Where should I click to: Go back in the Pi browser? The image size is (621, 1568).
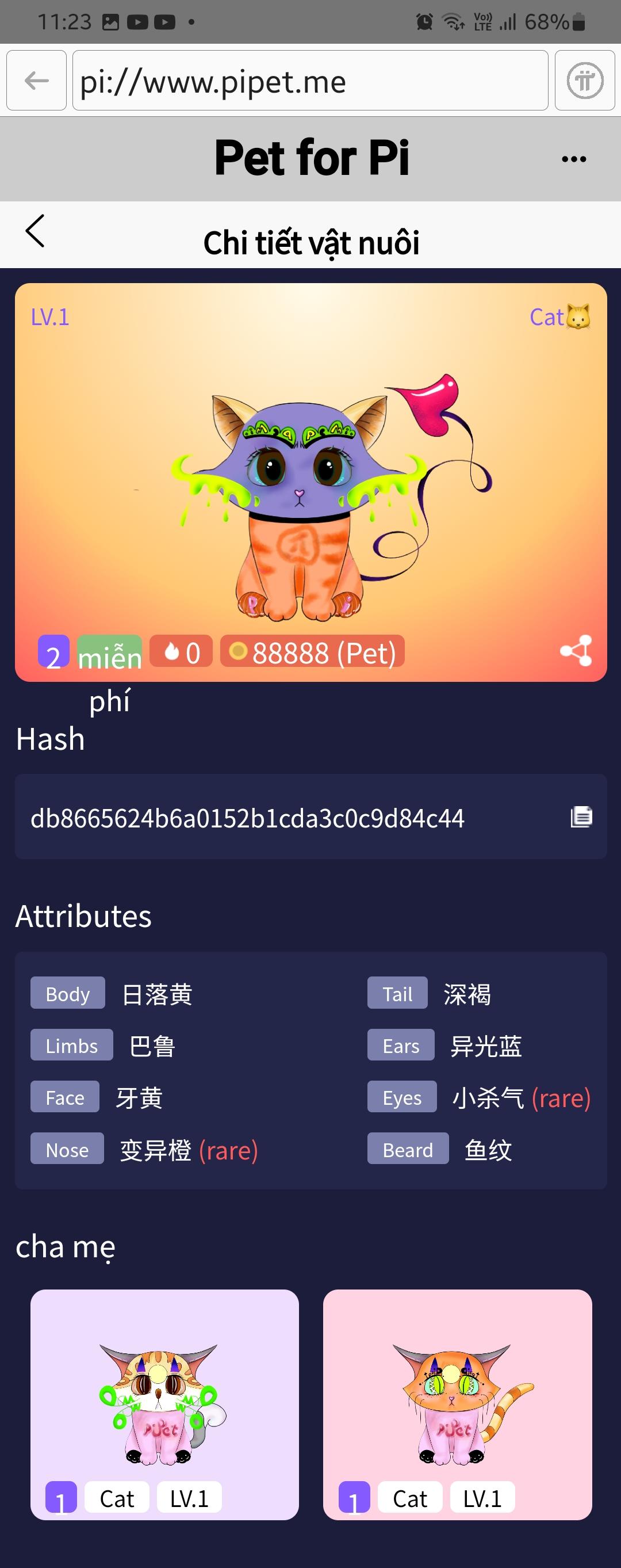36,81
